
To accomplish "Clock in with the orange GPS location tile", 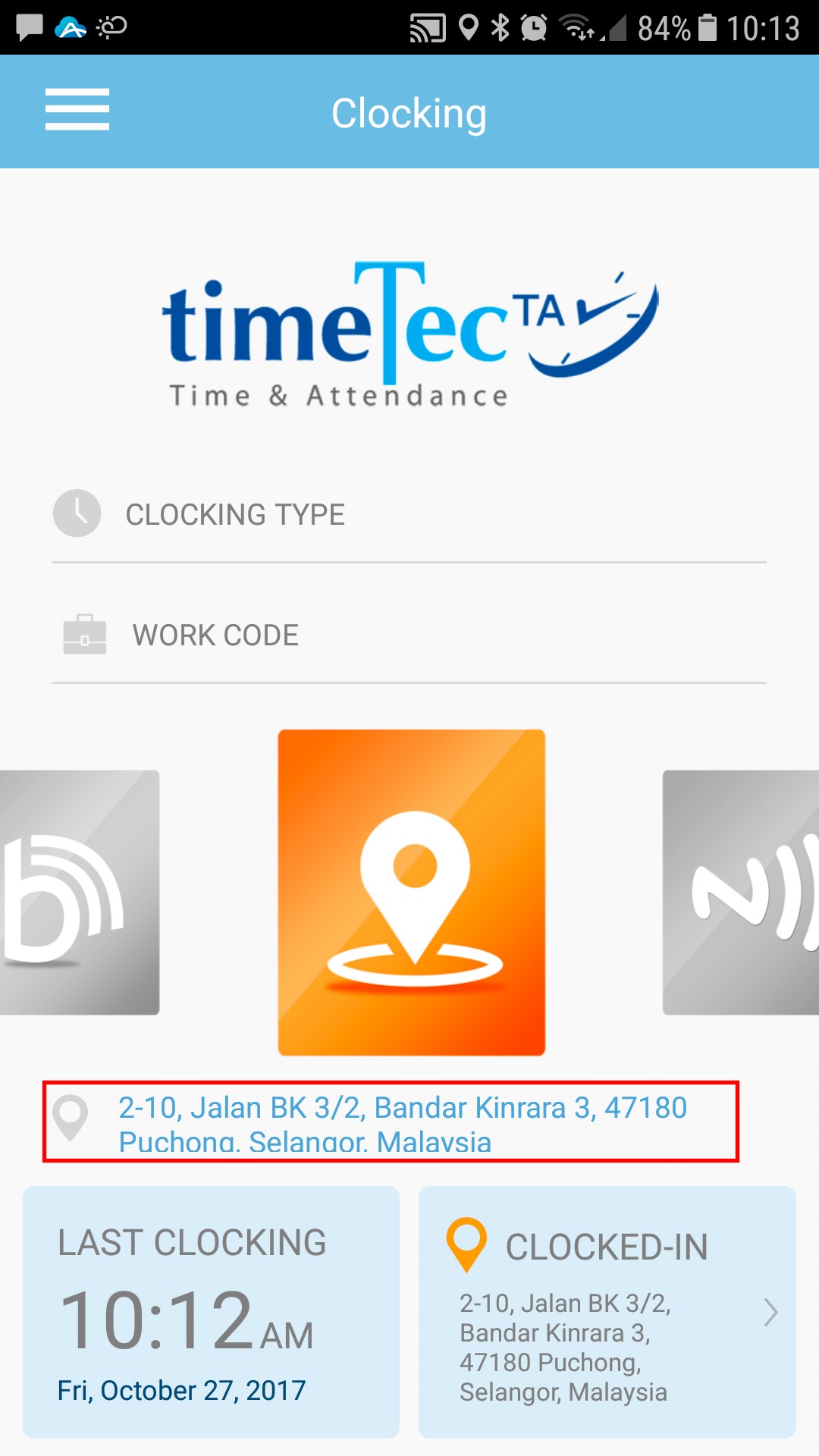I will [412, 893].
